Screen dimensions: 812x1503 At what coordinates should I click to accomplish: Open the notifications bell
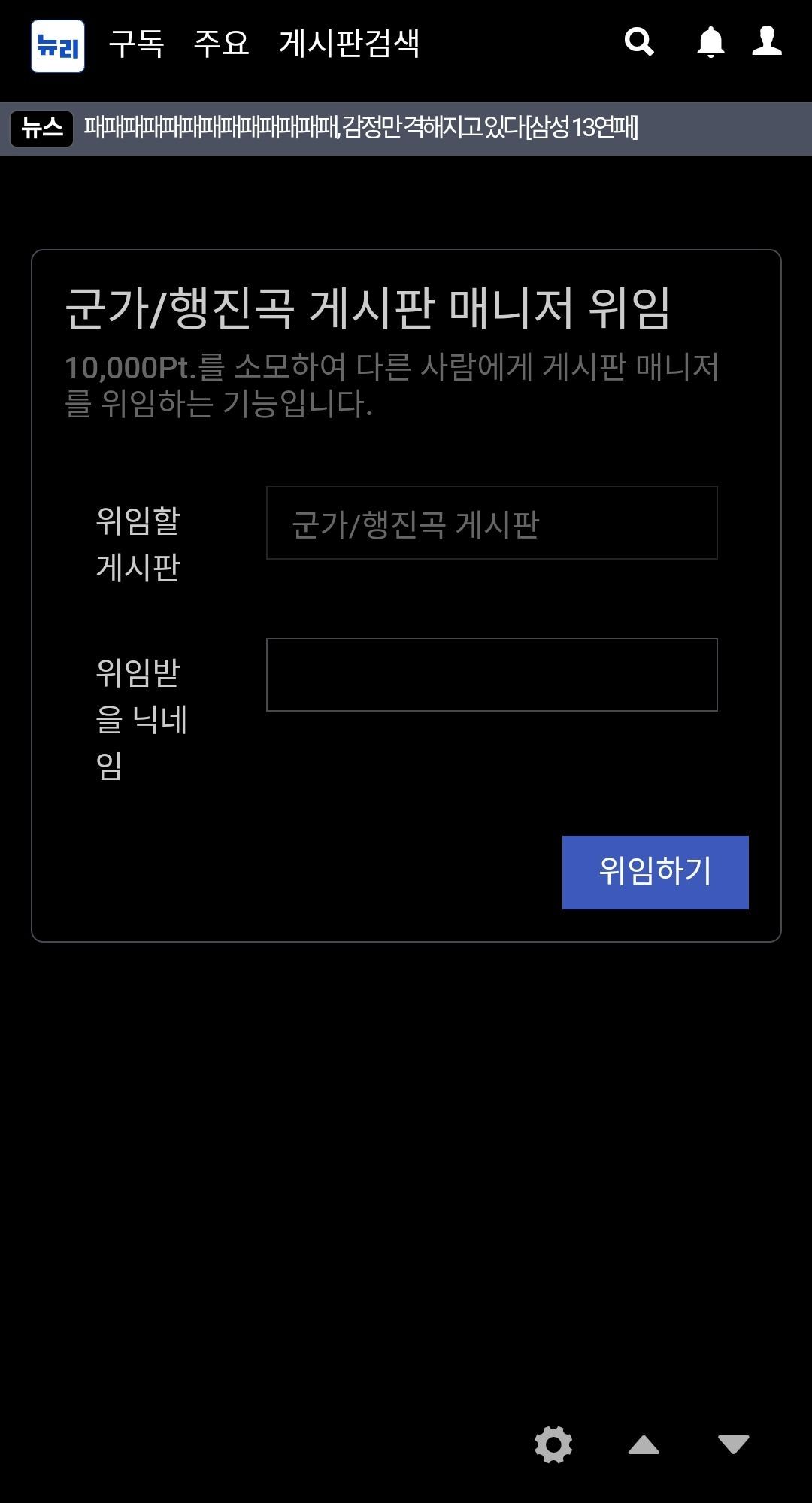coord(710,42)
